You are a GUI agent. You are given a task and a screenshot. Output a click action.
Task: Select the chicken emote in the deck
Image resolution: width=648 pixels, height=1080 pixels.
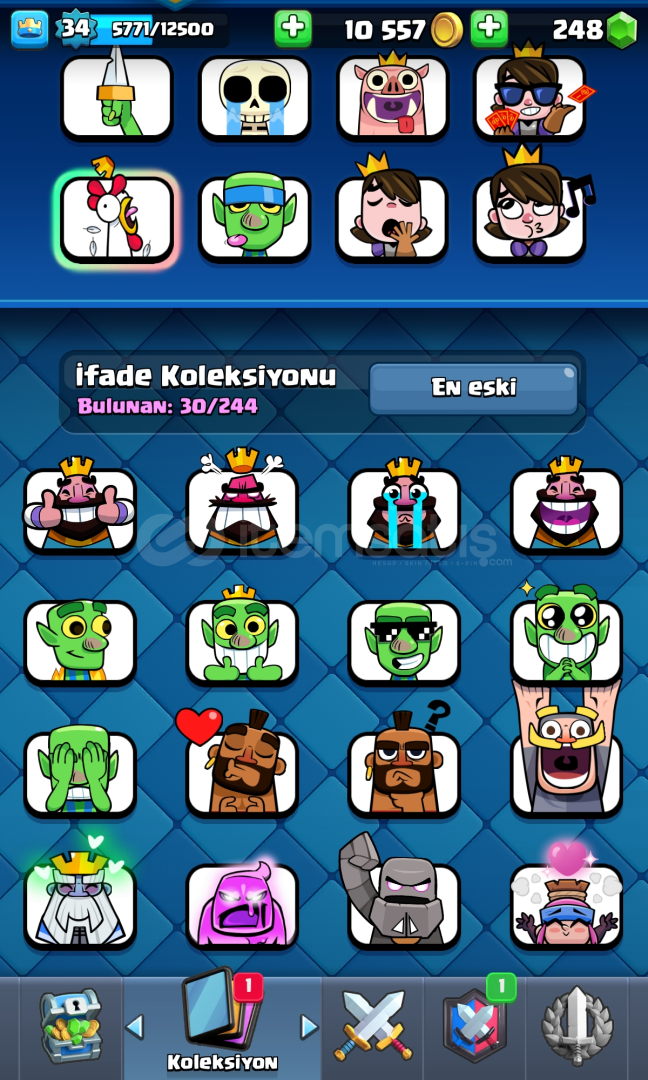(116, 218)
